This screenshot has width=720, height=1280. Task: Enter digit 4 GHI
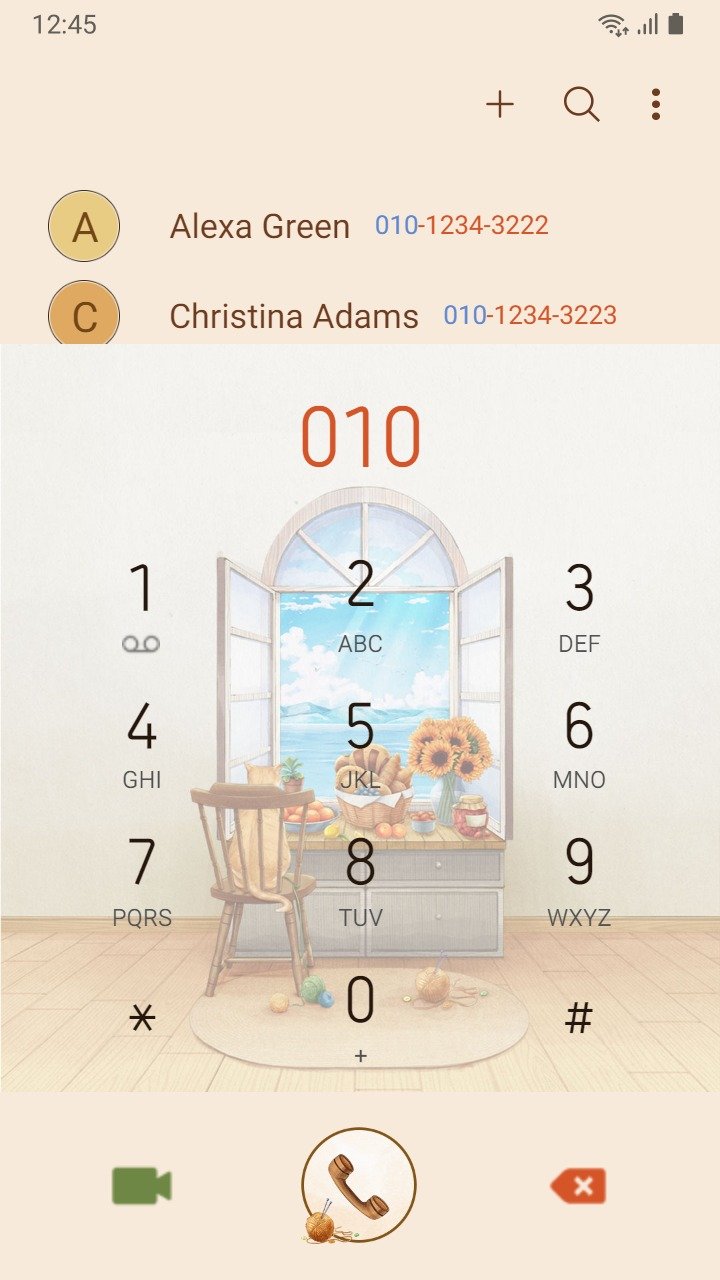click(x=142, y=743)
